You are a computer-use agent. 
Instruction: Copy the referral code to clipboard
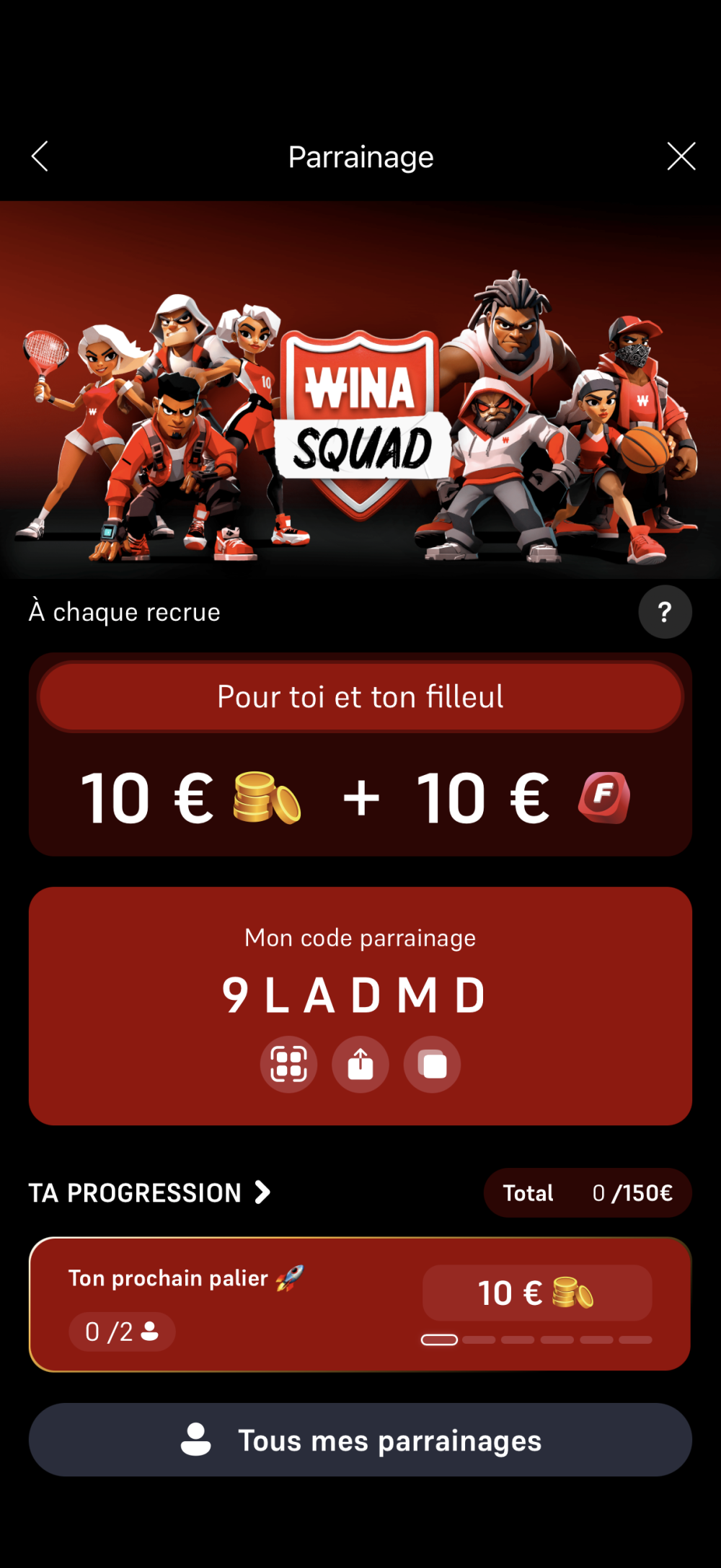[x=433, y=1064]
